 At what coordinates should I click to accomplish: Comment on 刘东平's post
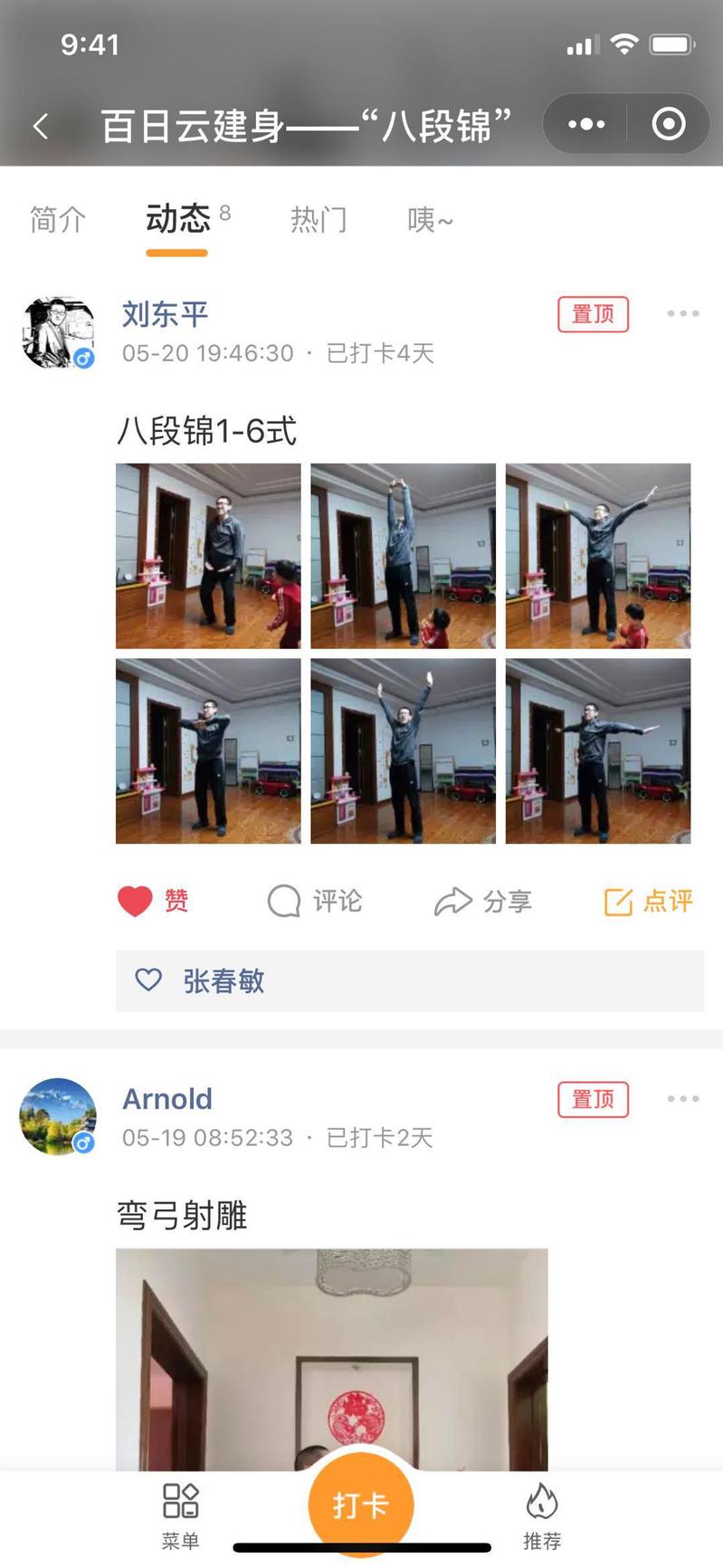[x=315, y=901]
